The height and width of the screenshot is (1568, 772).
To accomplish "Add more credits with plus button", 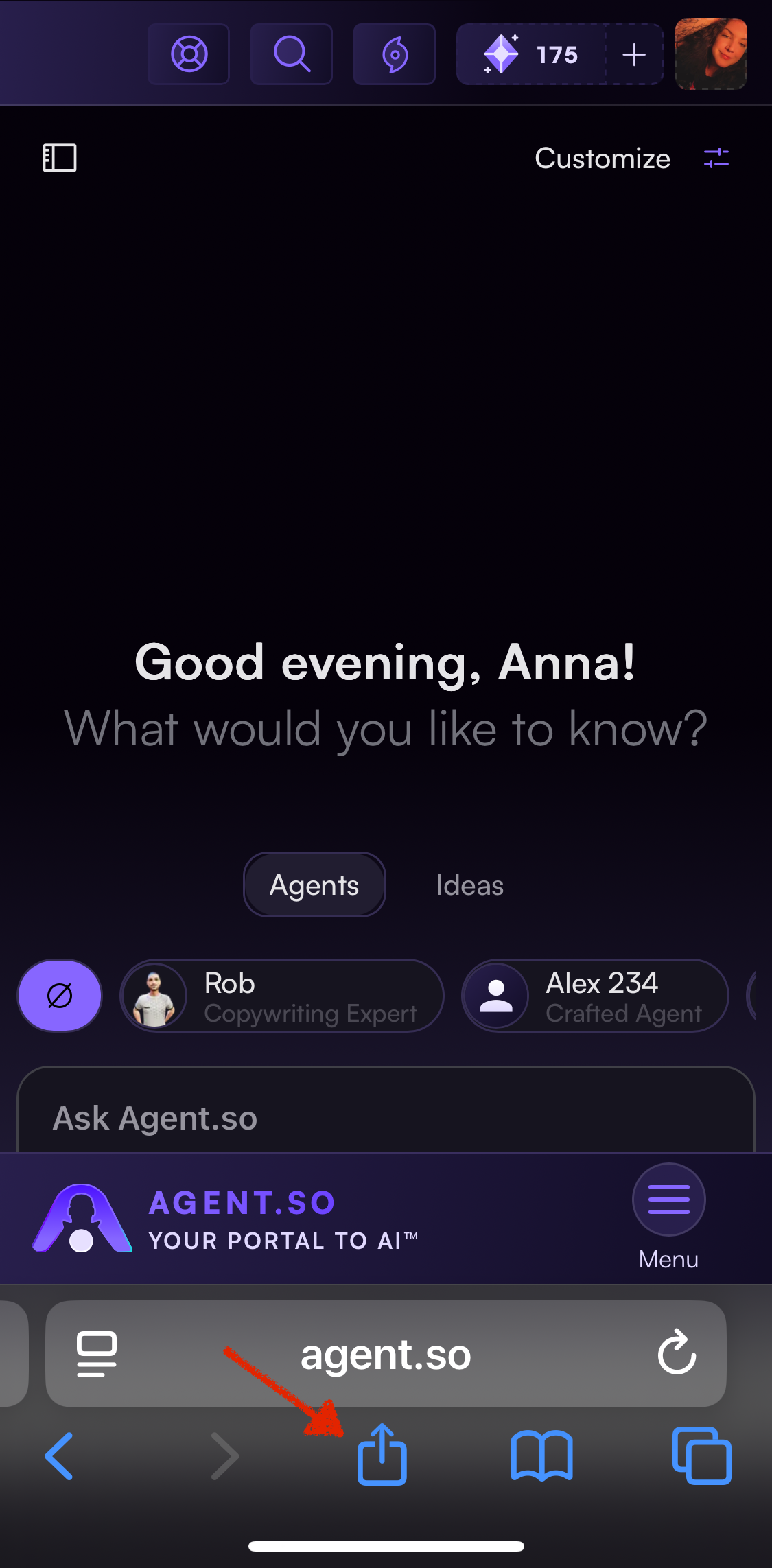I will coord(634,54).
